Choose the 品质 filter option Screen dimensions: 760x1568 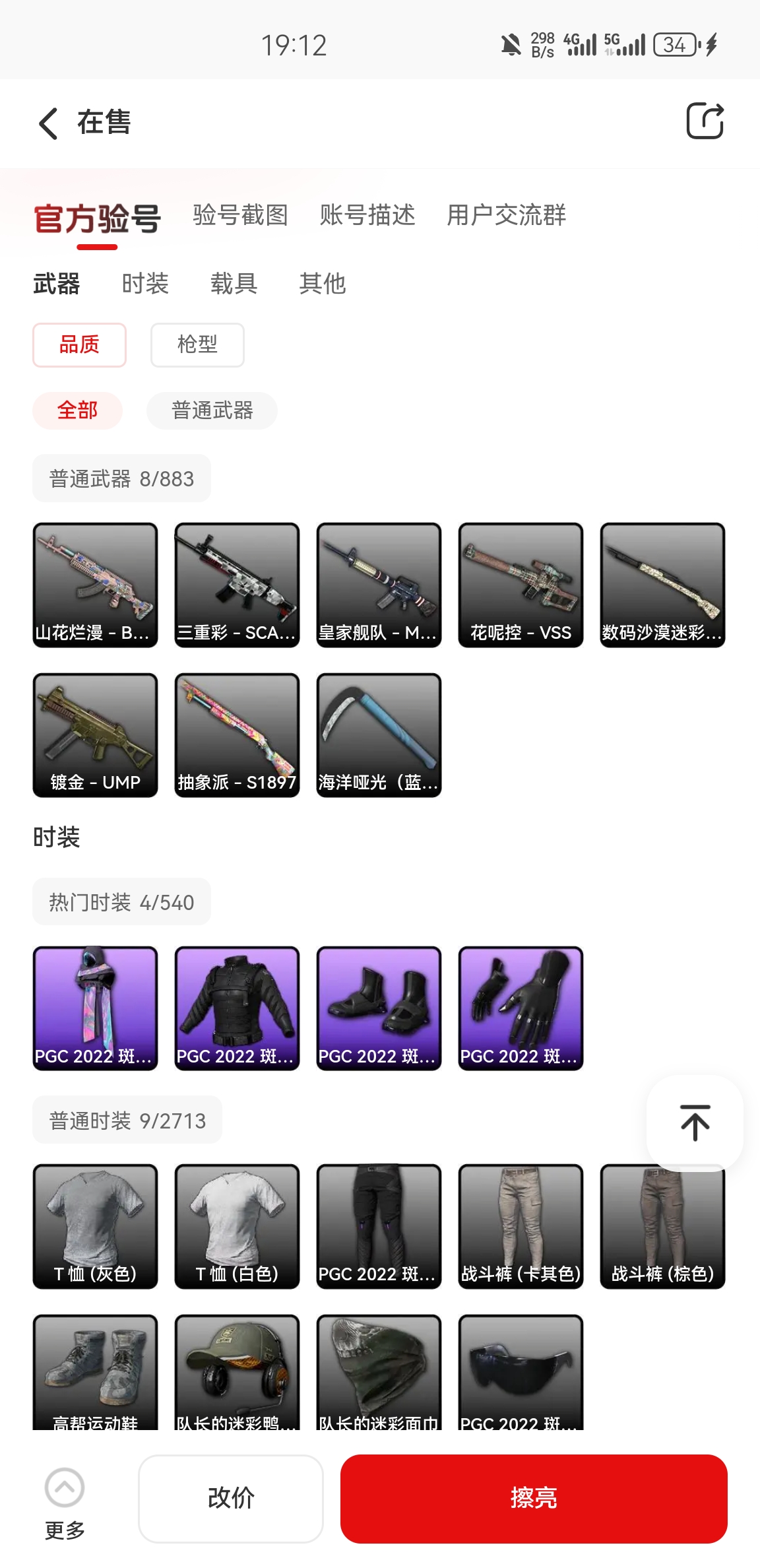(79, 344)
